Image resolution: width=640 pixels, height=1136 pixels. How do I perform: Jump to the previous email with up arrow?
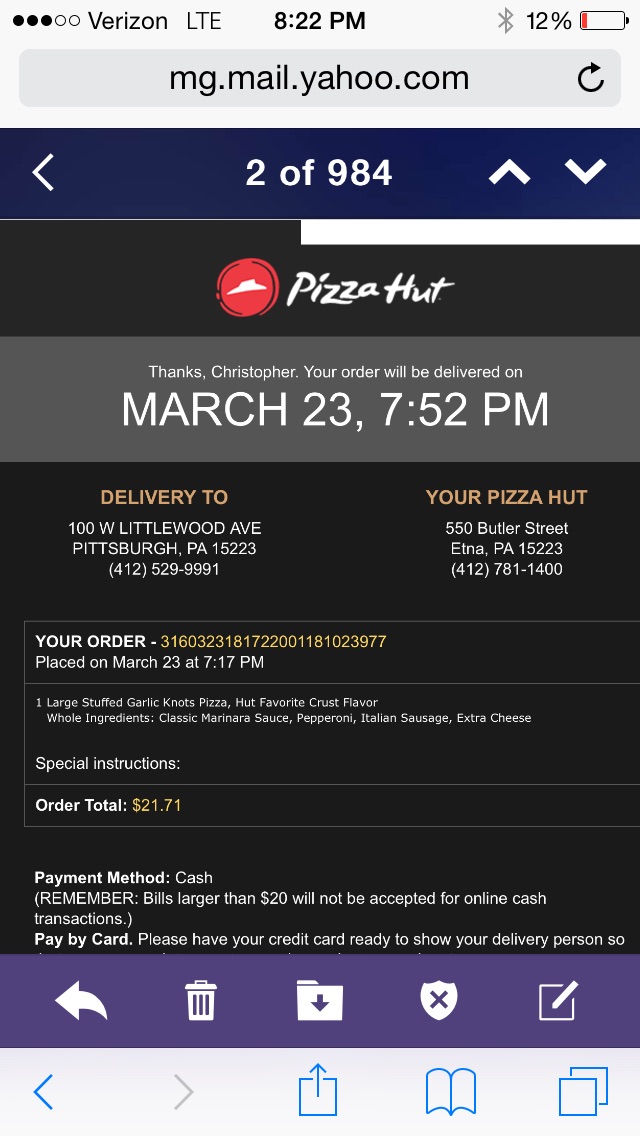(x=509, y=173)
